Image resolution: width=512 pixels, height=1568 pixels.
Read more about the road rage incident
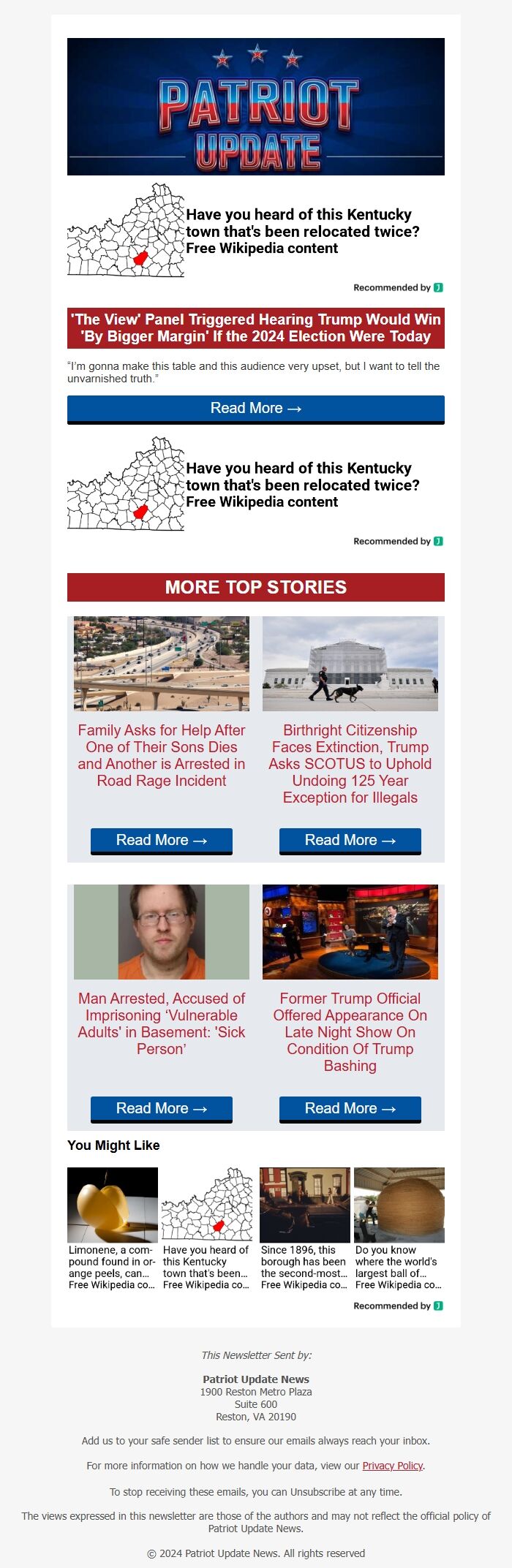(161, 841)
